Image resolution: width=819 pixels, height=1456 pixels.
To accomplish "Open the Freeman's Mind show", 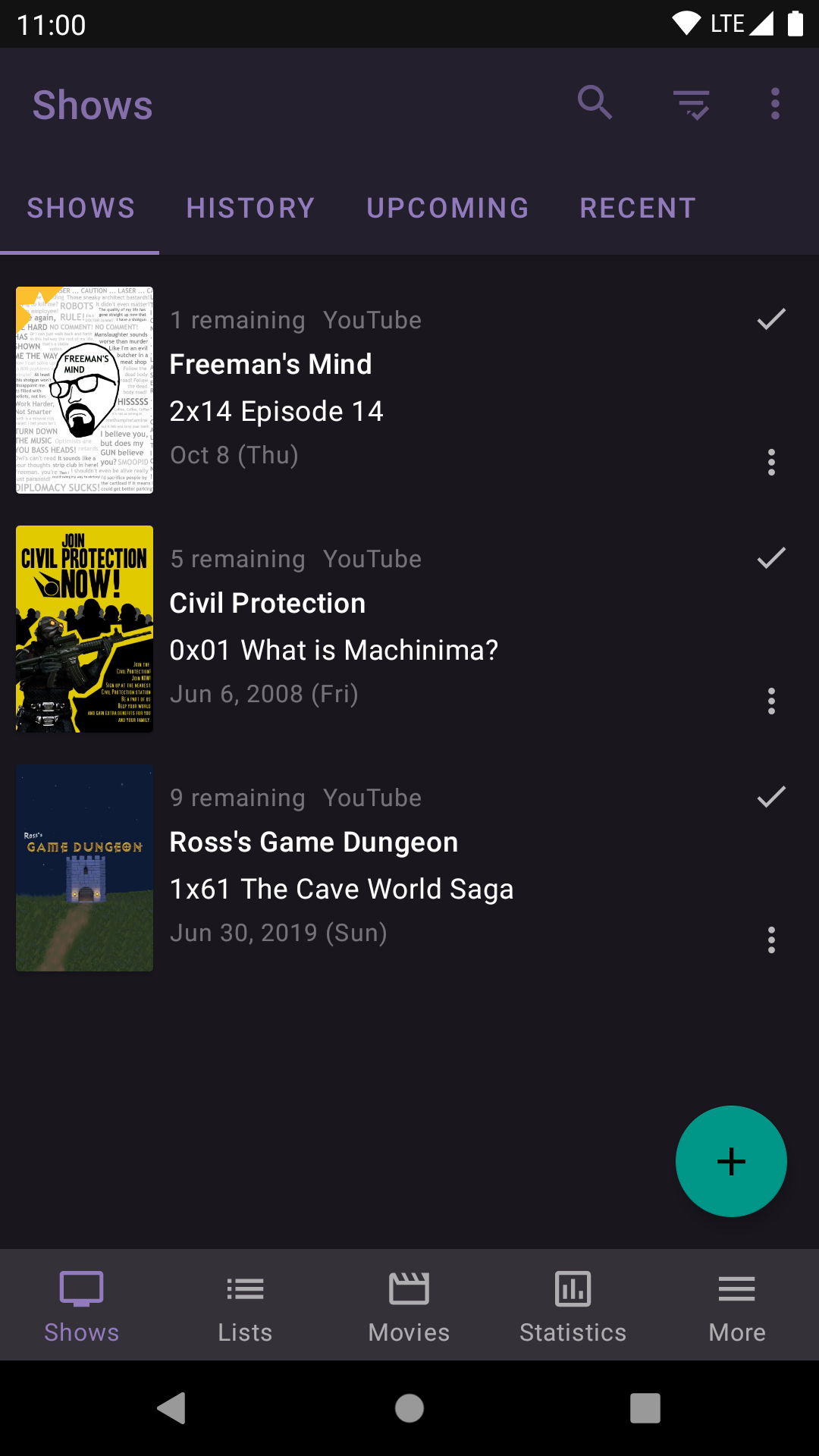I will pyautogui.click(x=379, y=388).
